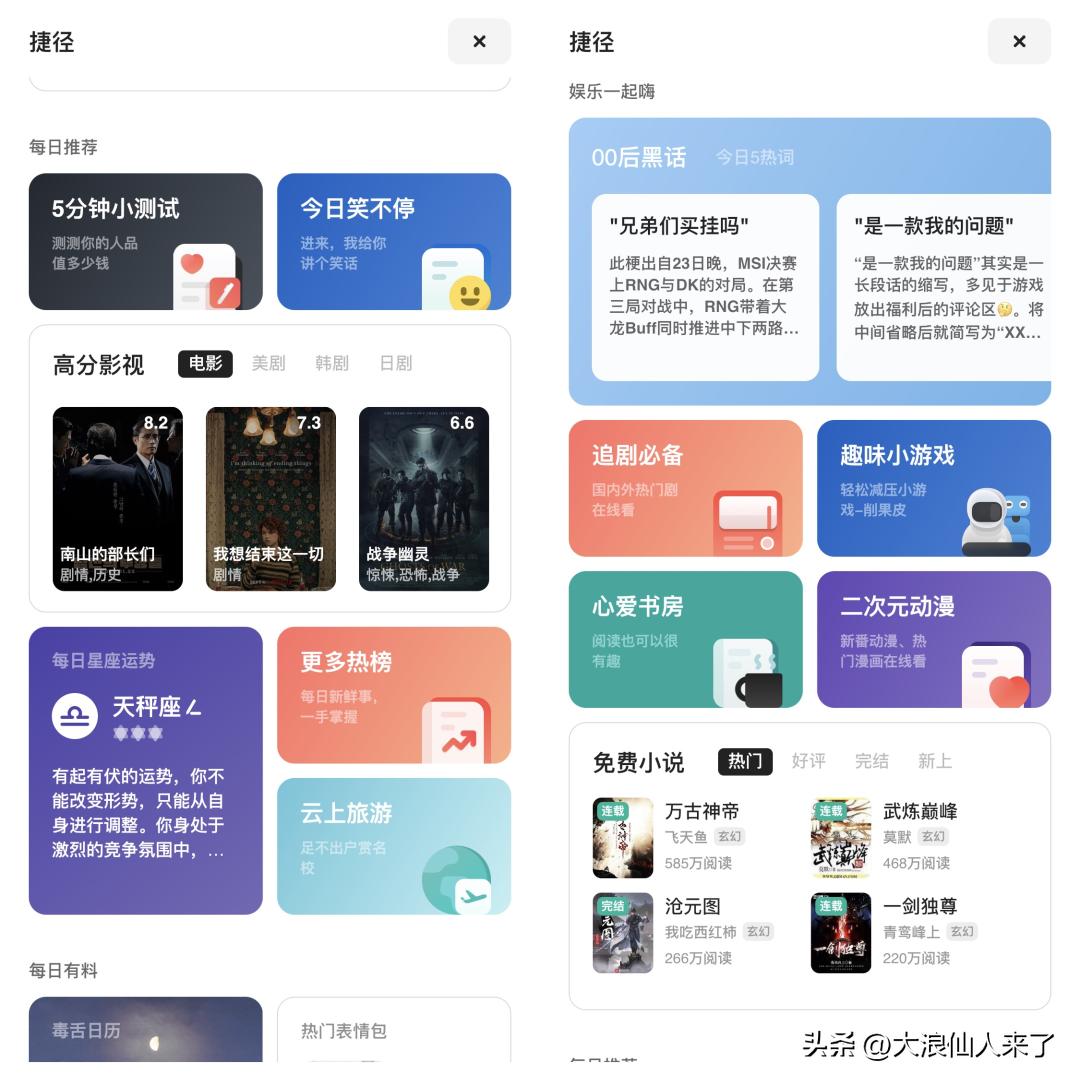
Task: Open the 更多热榜 card
Action: tap(393, 694)
